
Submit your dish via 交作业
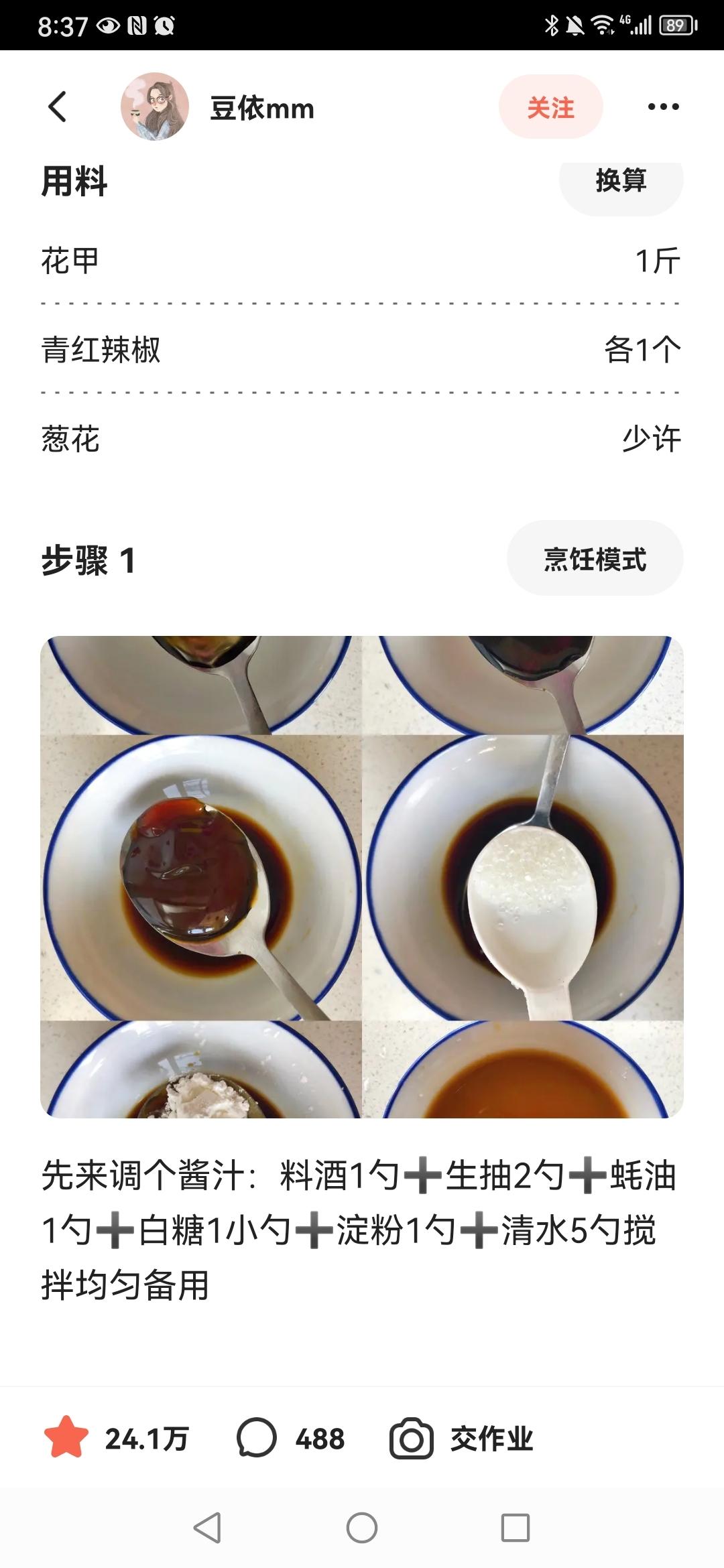[463, 1438]
